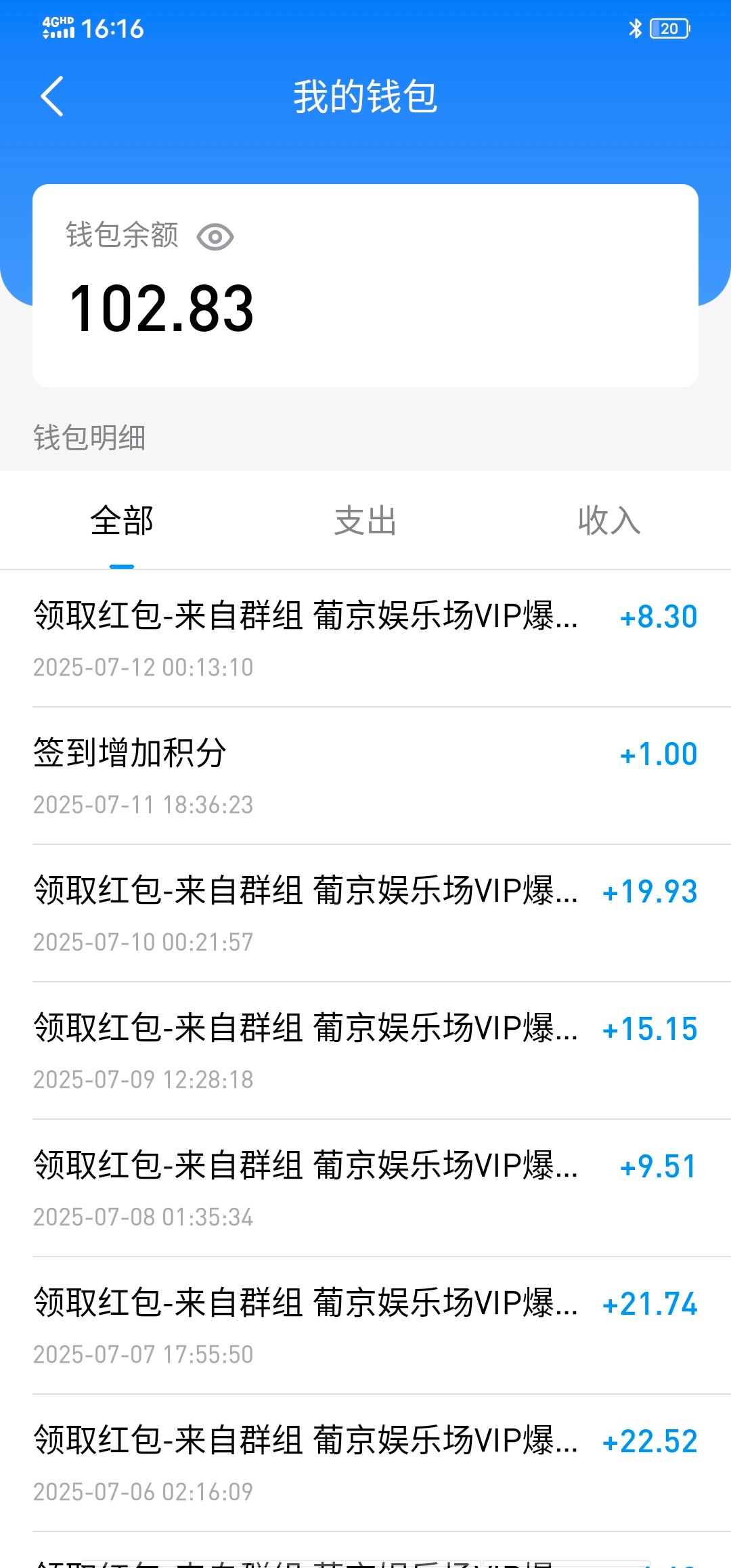
Task: Switch to the 支出 tab
Action: pyautogui.click(x=365, y=521)
